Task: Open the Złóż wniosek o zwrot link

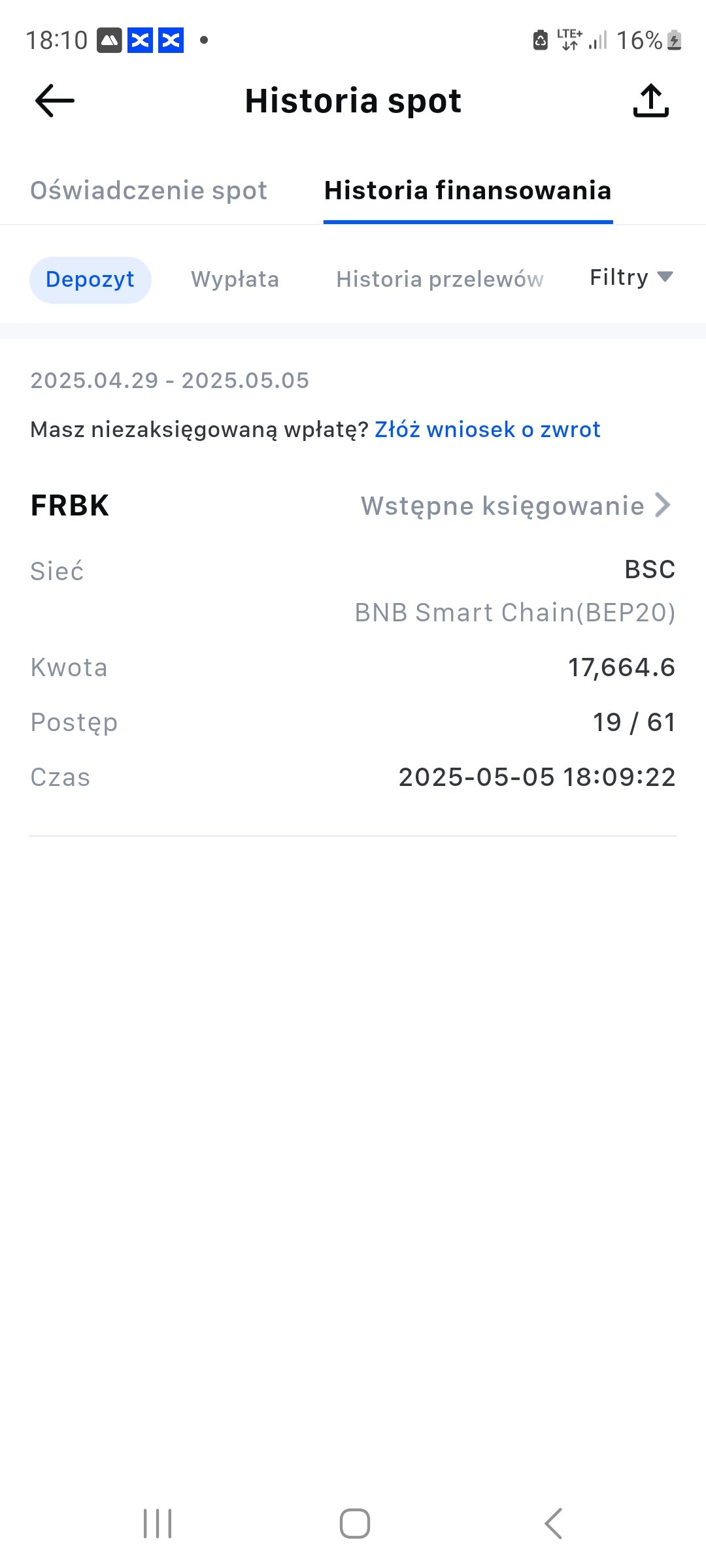Action: 487,429
